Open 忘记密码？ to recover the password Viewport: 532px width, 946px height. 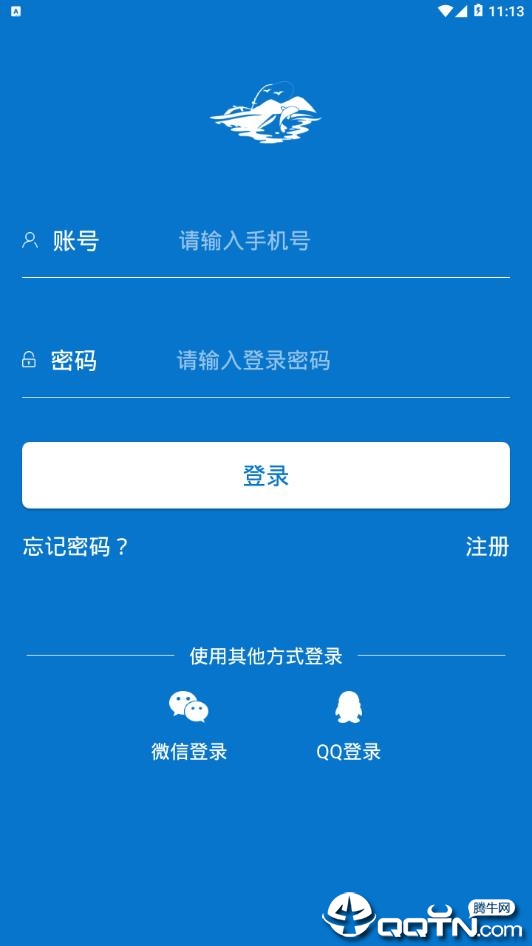tap(76, 547)
